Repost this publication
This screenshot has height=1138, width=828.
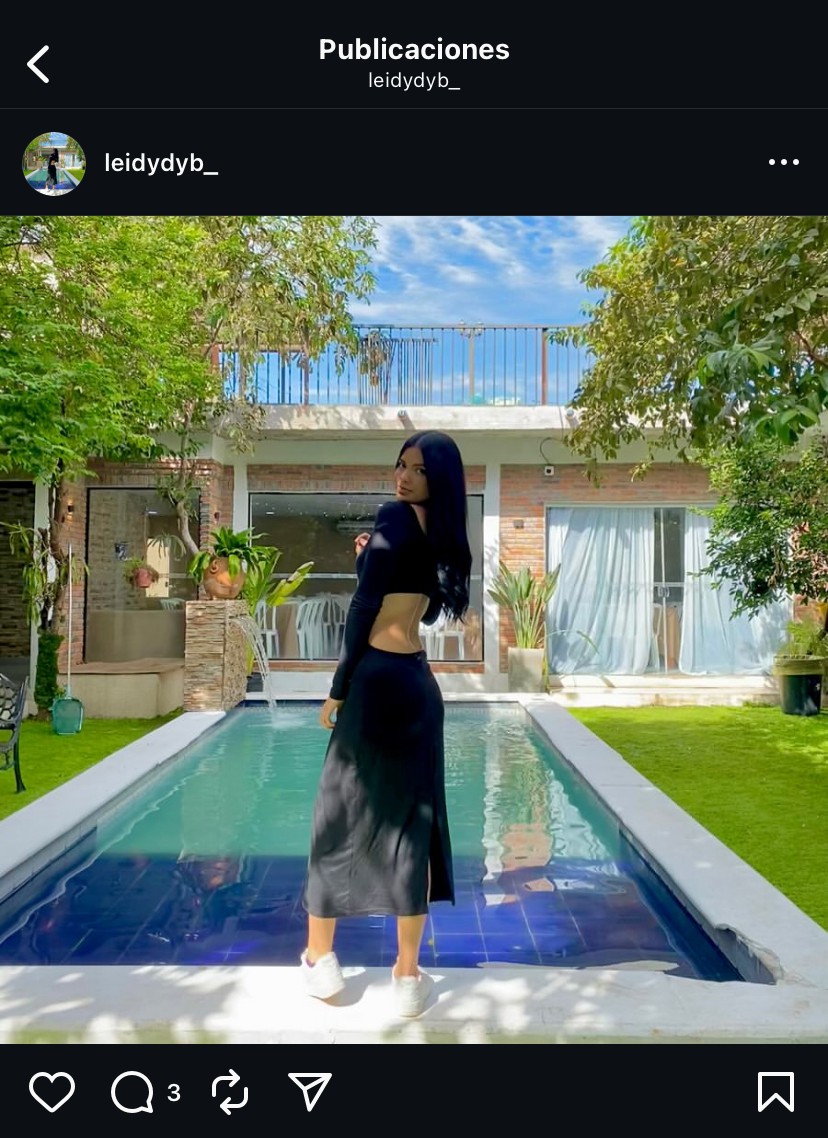click(x=230, y=1092)
